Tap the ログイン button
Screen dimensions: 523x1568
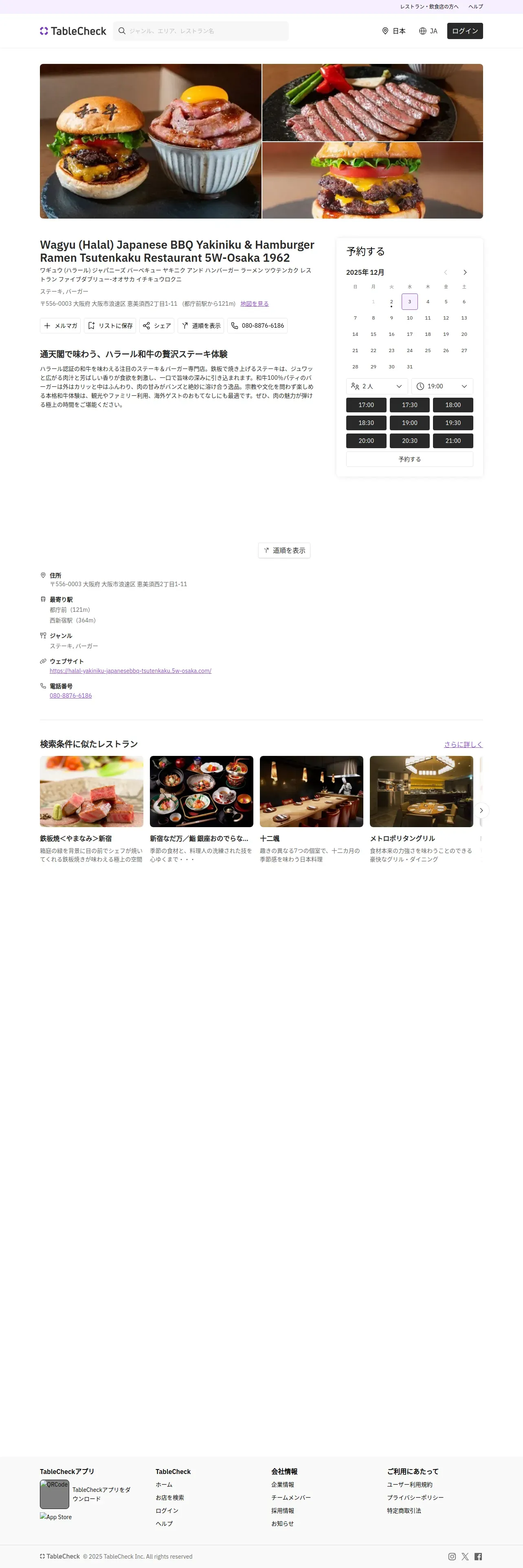[x=465, y=31]
